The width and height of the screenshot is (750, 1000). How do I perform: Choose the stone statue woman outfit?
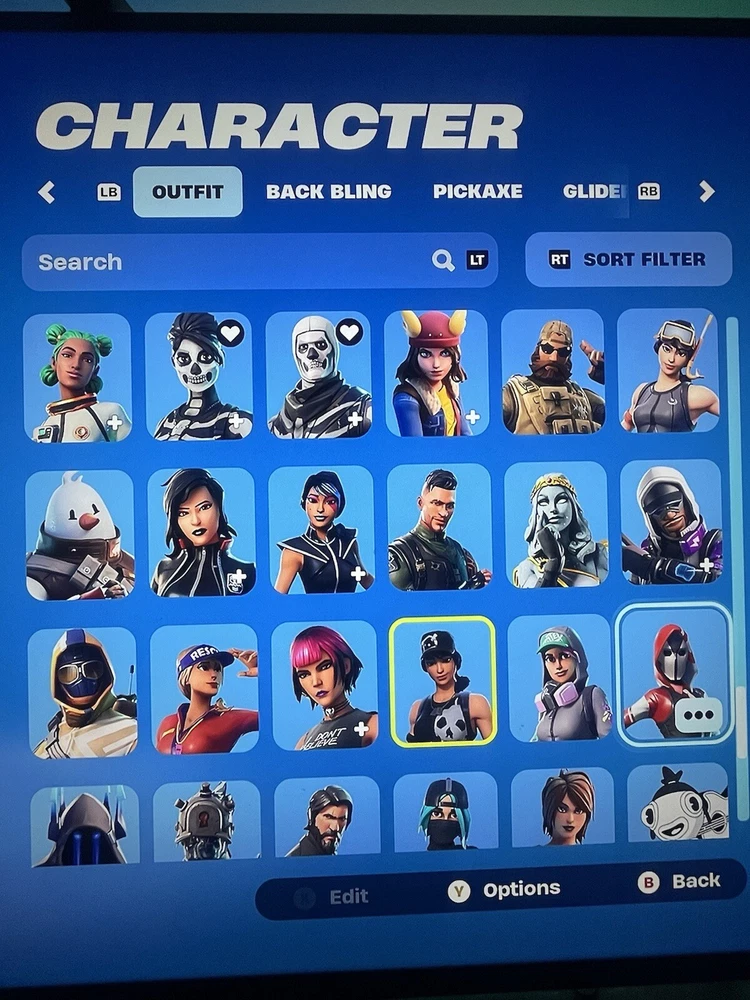[x=556, y=525]
